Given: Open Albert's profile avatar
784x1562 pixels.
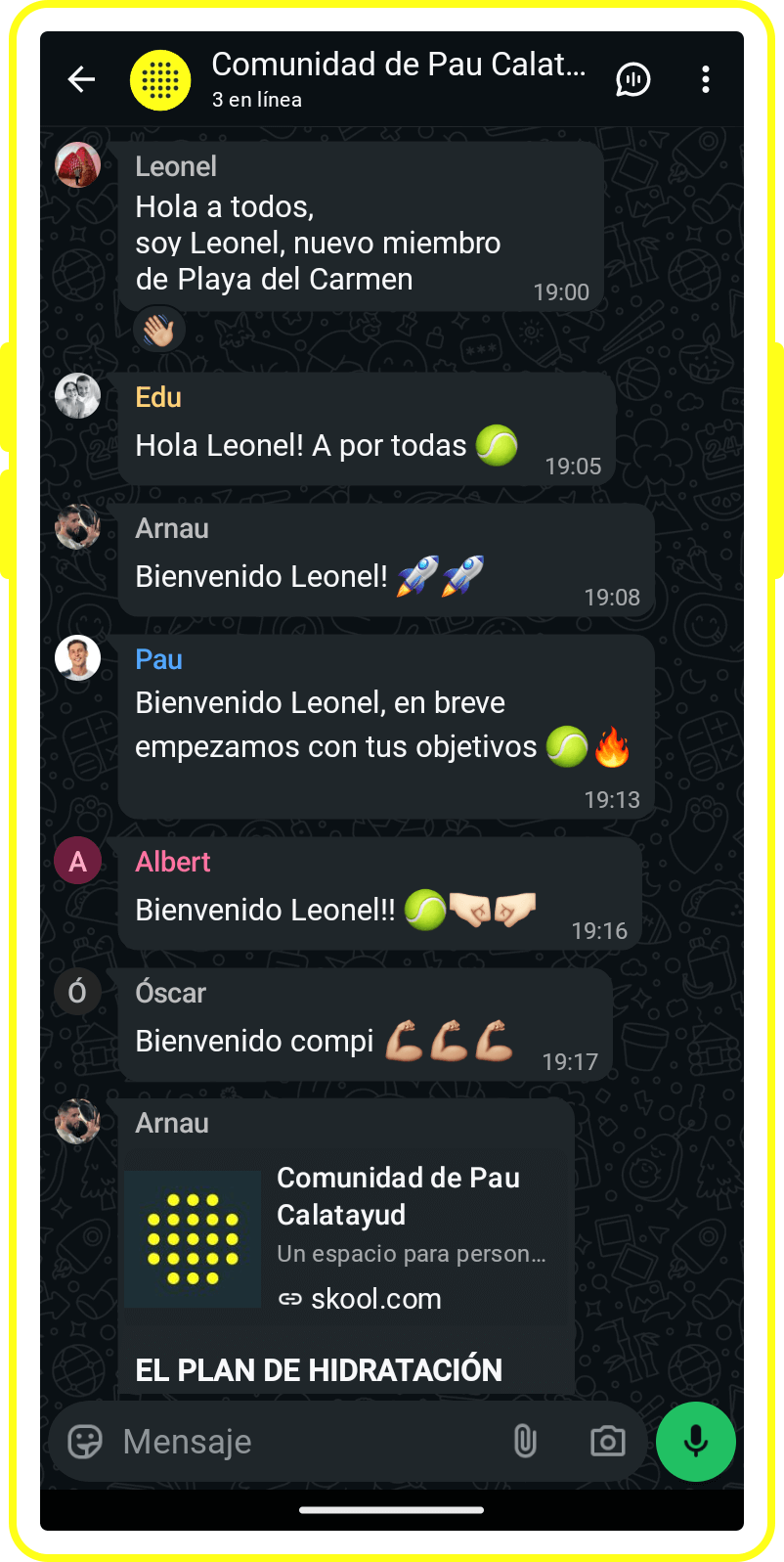Looking at the screenshot, I should [78, 861].
